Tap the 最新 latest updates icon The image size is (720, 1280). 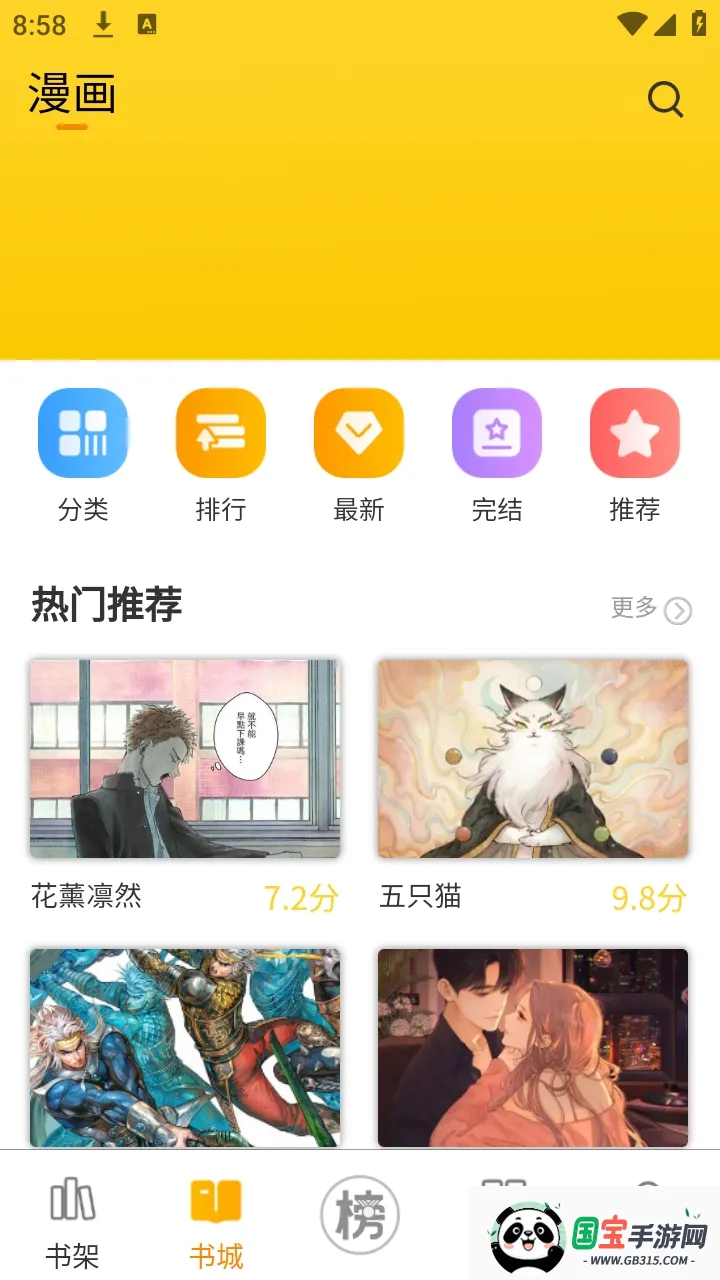(x=359, y=432)
